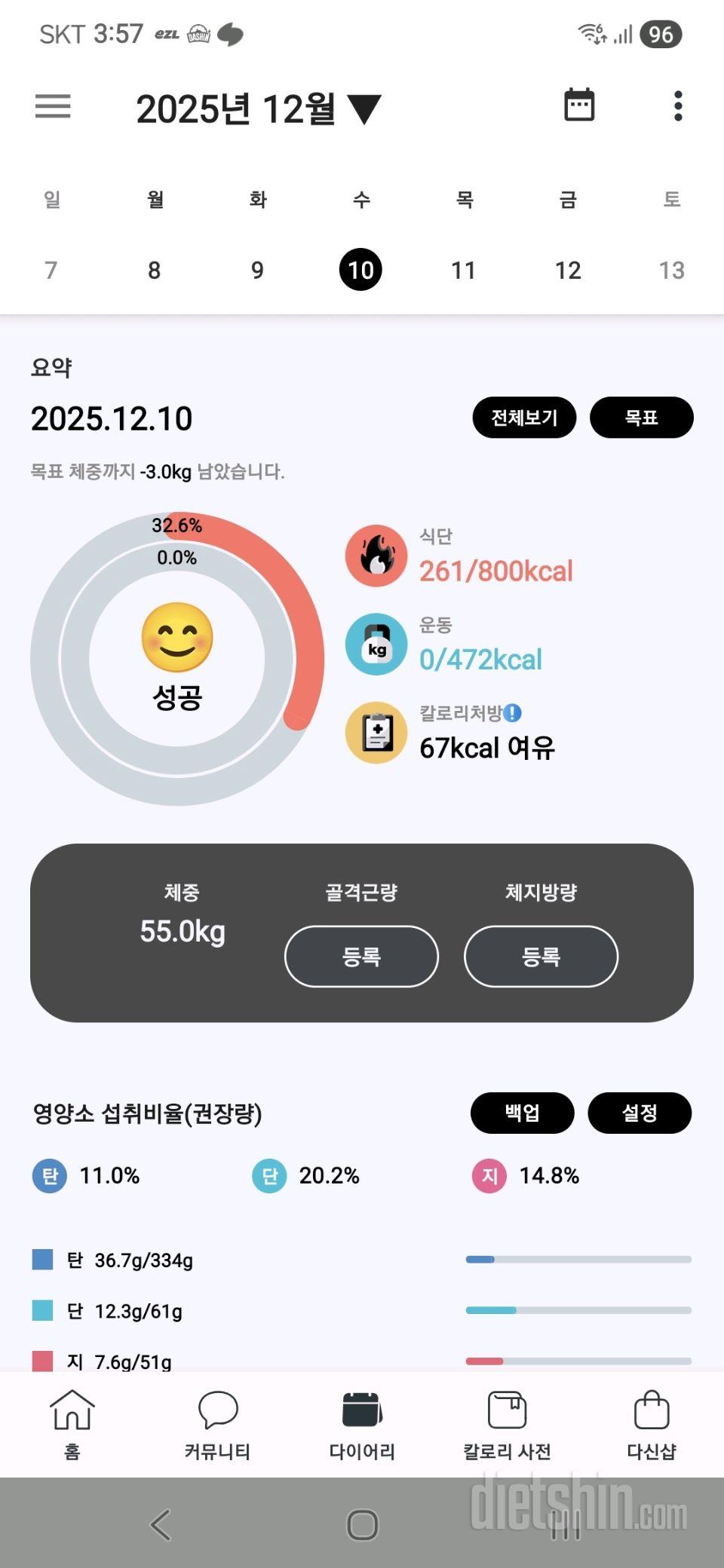Screen dimensions: 724x1568
Task: Register 체지방량 with the 등록 button
Action: coord(541,957)
